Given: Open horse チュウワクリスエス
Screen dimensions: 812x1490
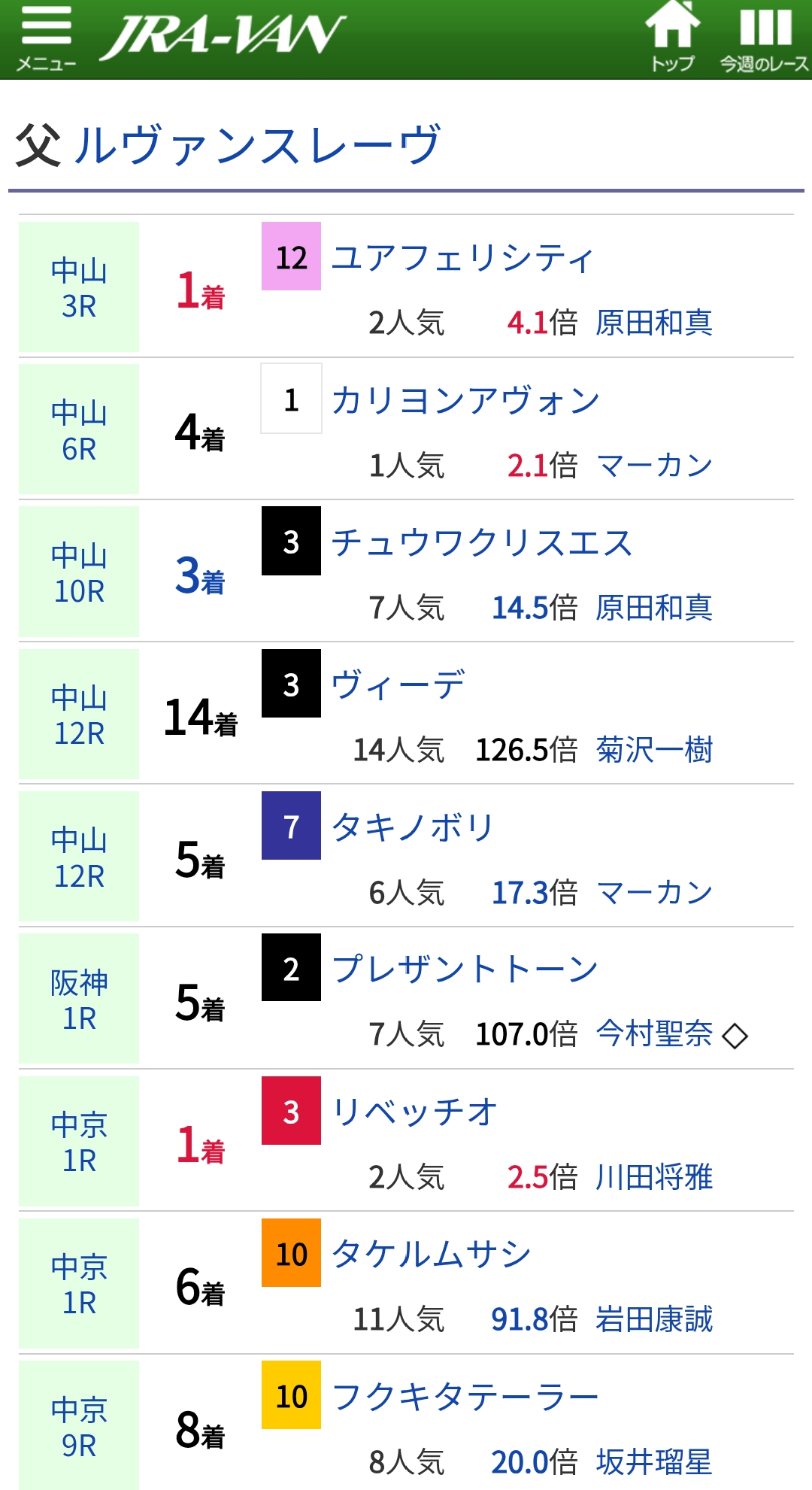Looking at the screenshot, I should pyautogui.click(x=482, y=542).
